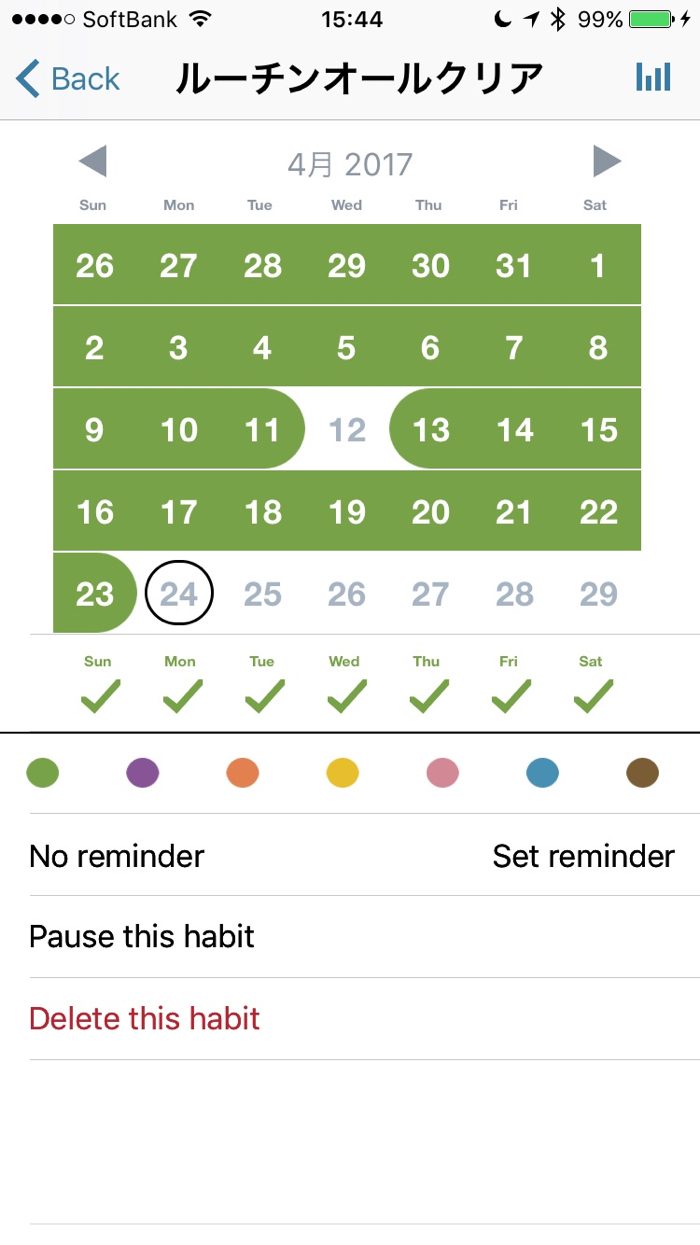Toggle the Sat weekday checkmark

coord(593,694)
